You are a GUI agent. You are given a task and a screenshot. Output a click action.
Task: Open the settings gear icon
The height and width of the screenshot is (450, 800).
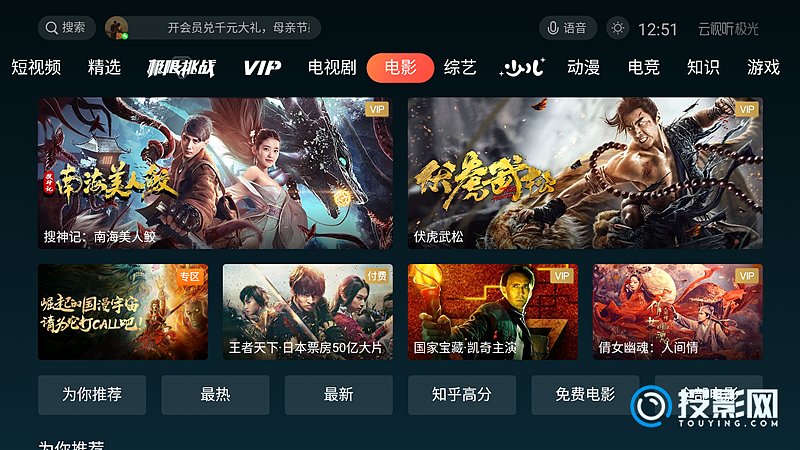click(x=618, y=28)
